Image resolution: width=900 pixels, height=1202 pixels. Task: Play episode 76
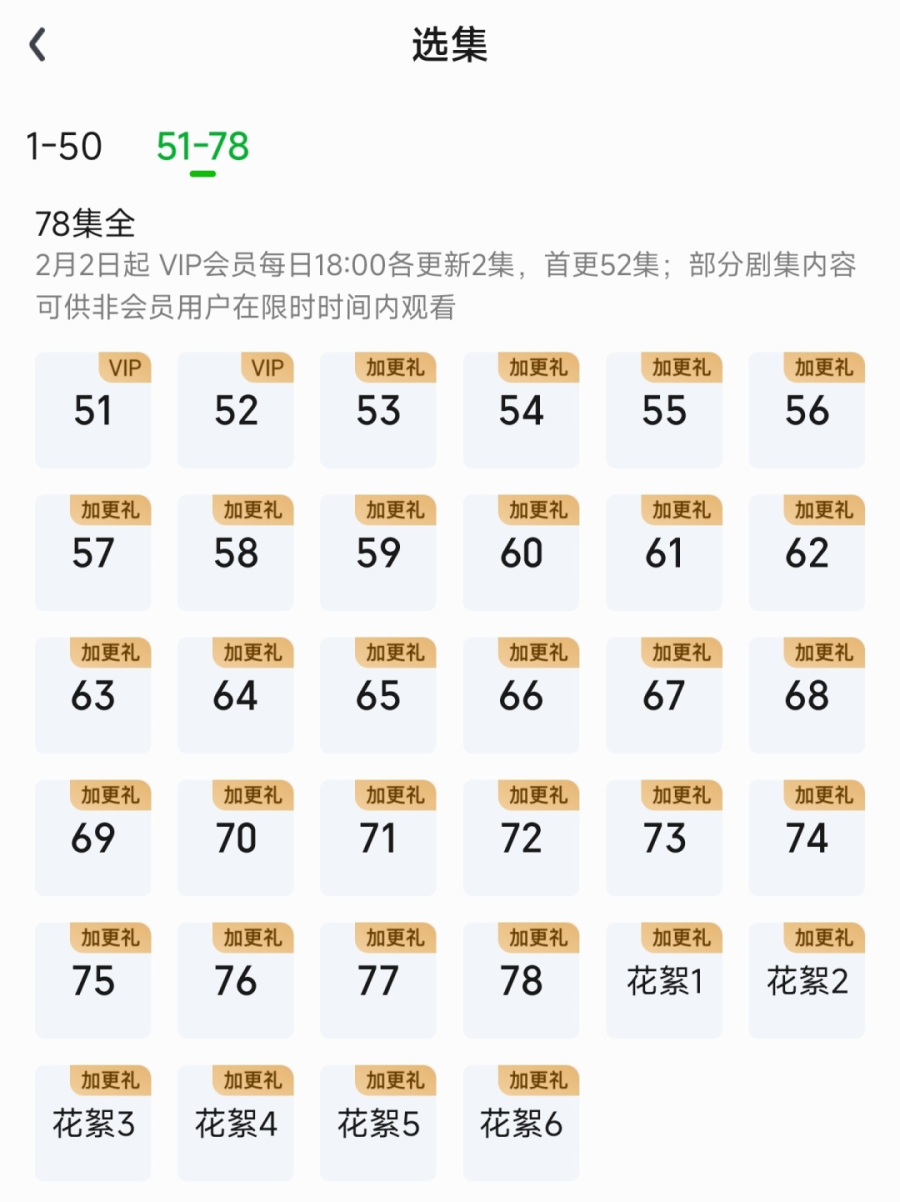click(236, 981)
